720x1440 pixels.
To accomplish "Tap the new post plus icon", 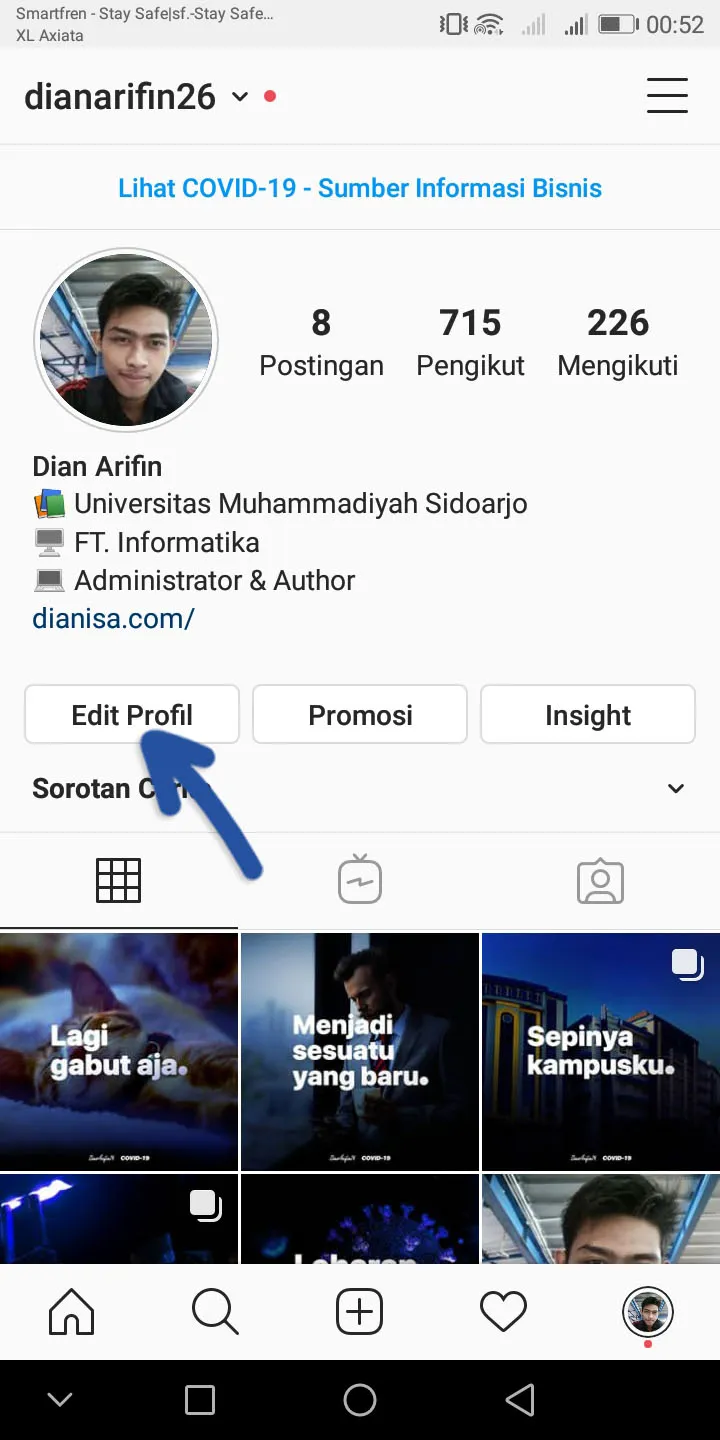I will click(x=359, y=1311).
